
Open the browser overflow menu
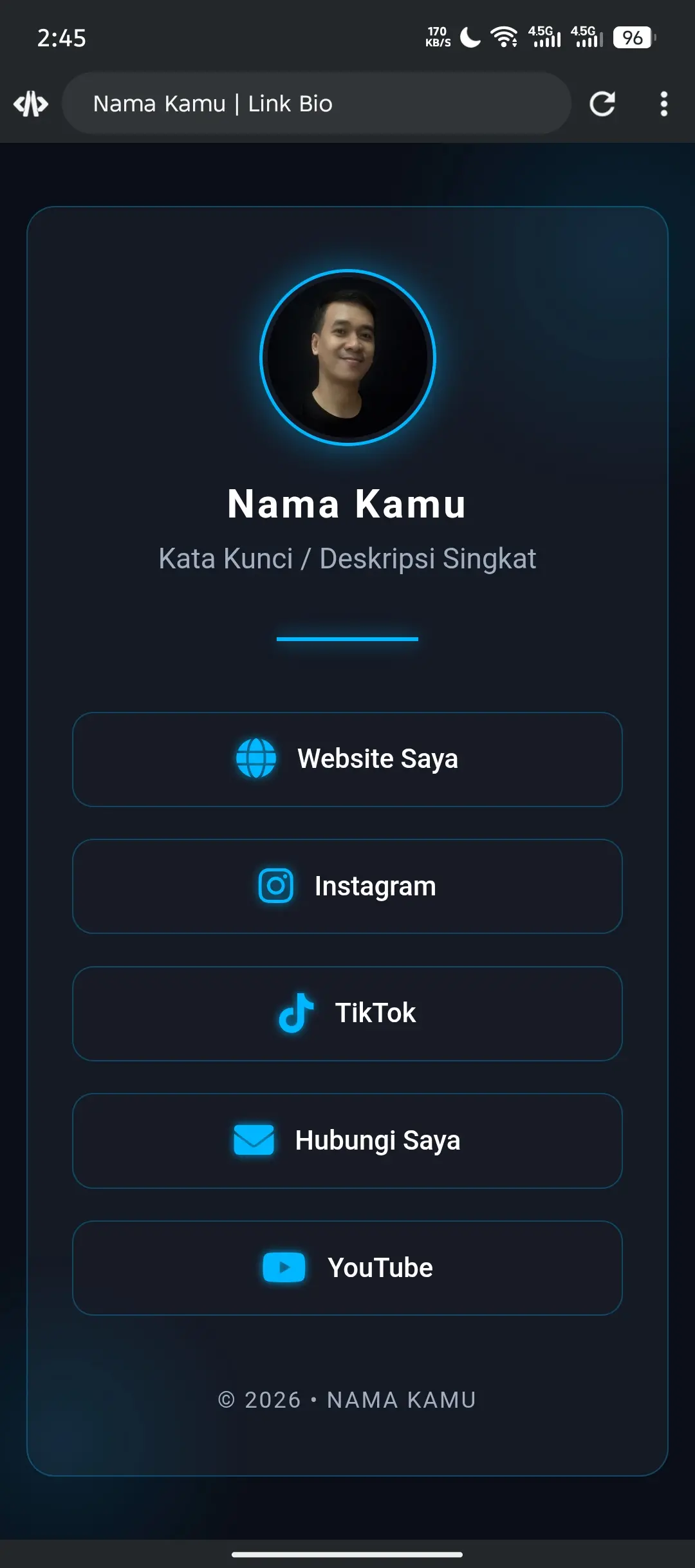coord(663,104)
